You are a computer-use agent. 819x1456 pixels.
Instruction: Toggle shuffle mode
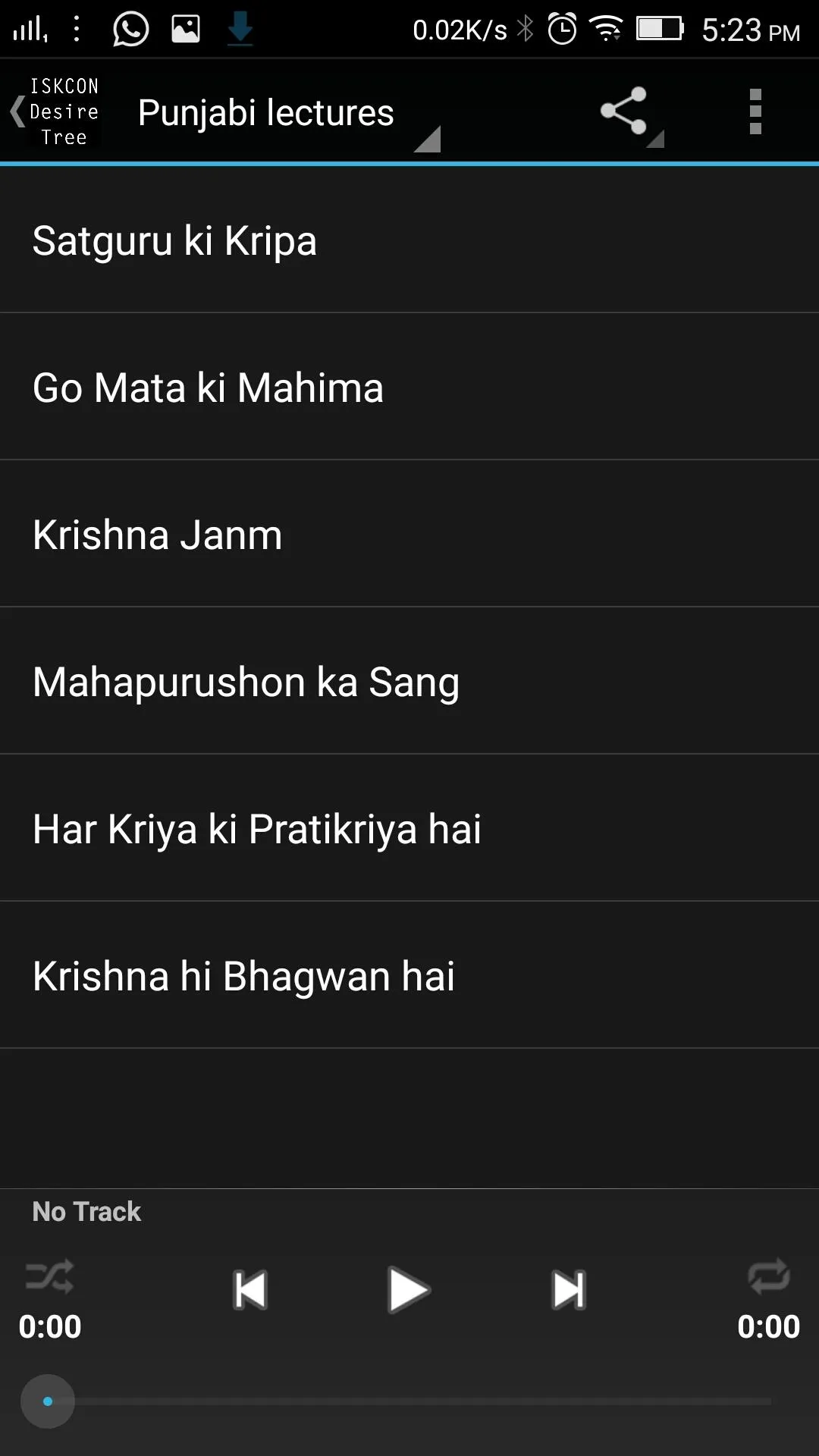tap(49, 1276)
